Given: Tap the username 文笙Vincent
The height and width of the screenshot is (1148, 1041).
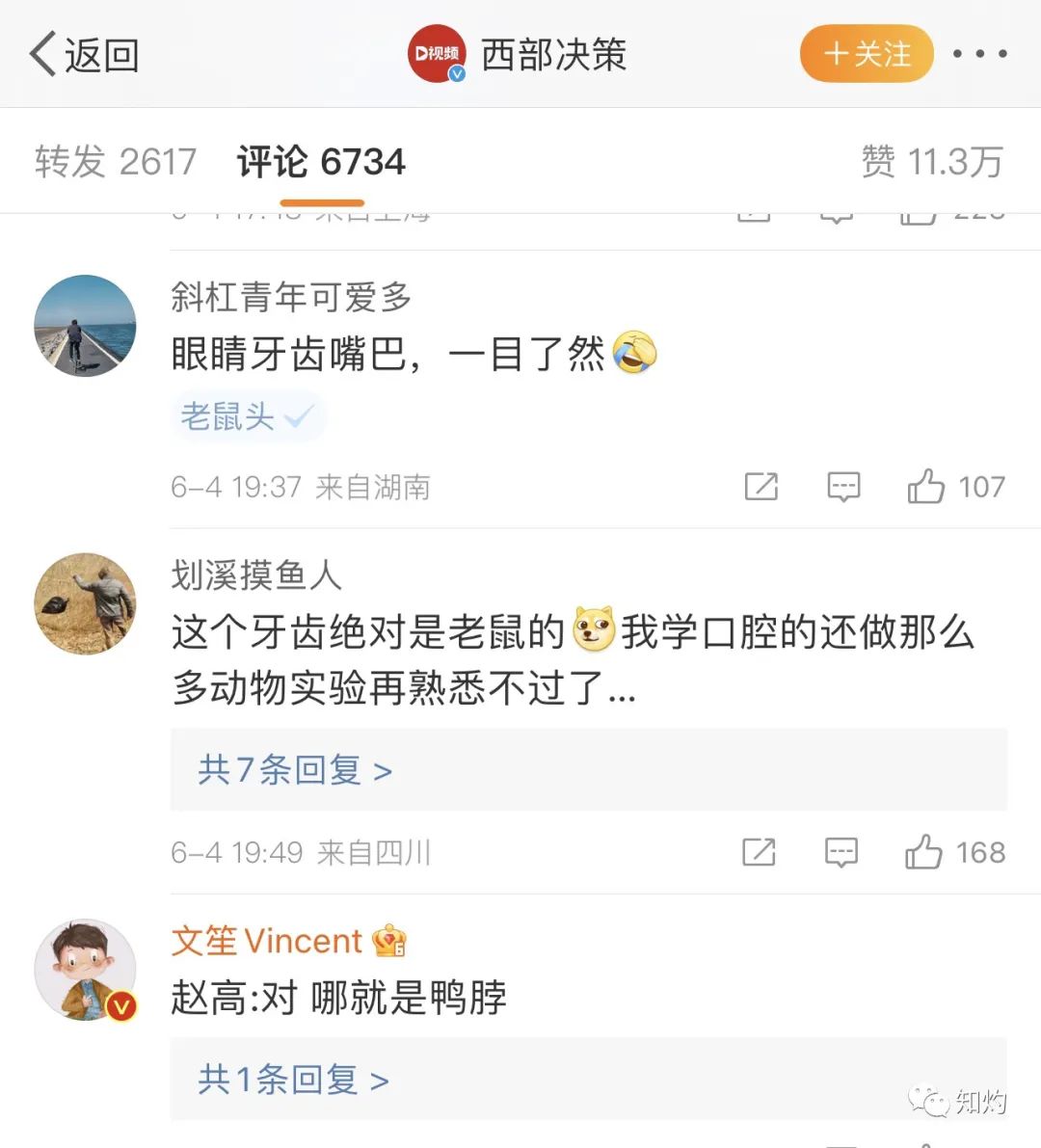Looking at the screenshot, I should click(266, 941).
